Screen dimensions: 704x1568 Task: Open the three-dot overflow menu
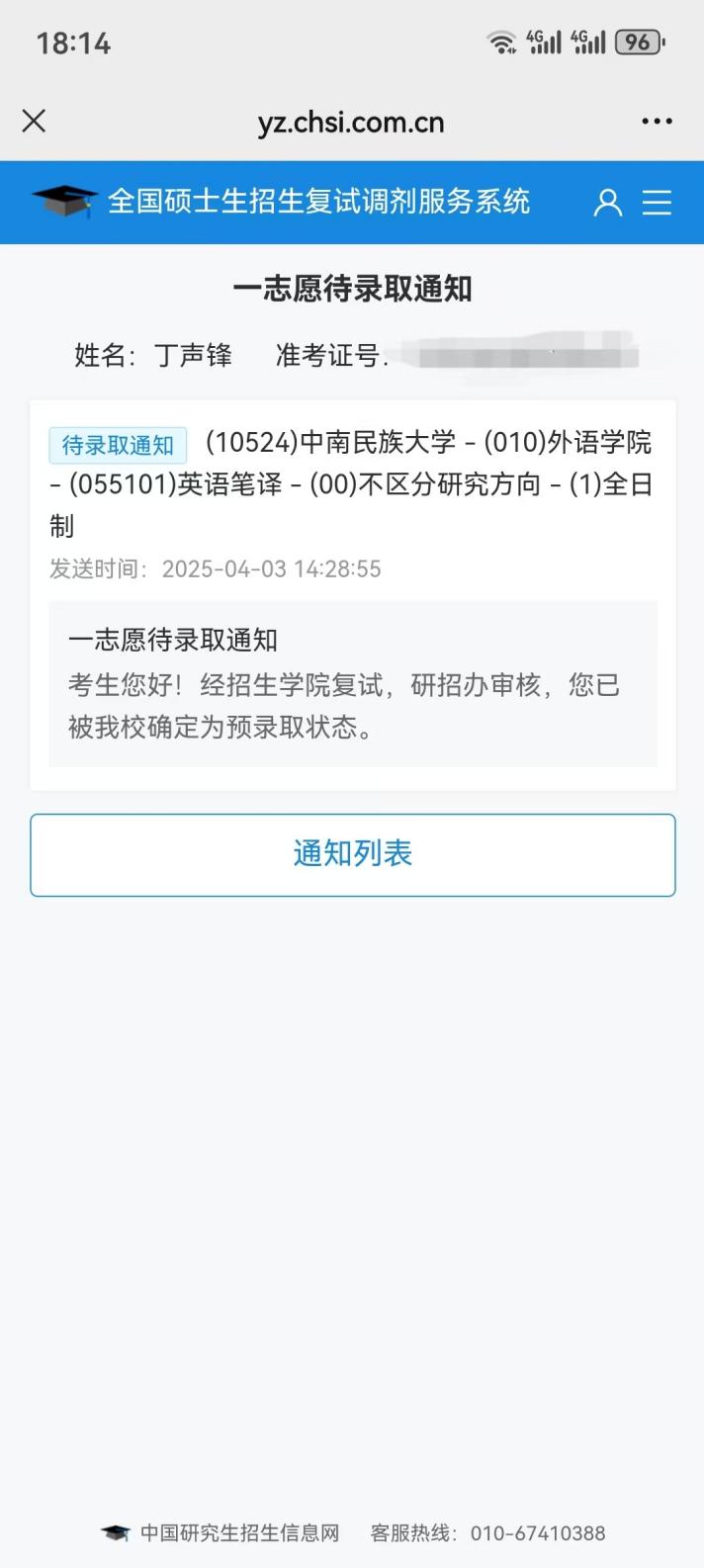point(657,121)
